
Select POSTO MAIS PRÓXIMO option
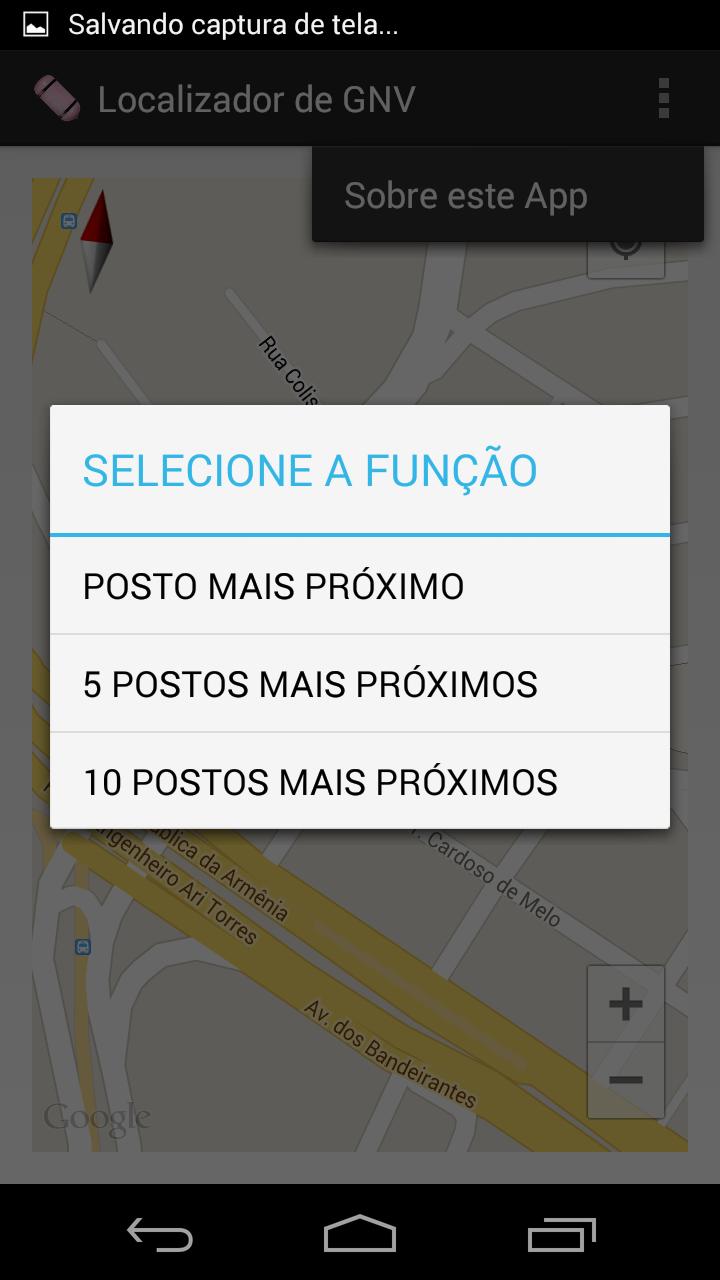271,586
